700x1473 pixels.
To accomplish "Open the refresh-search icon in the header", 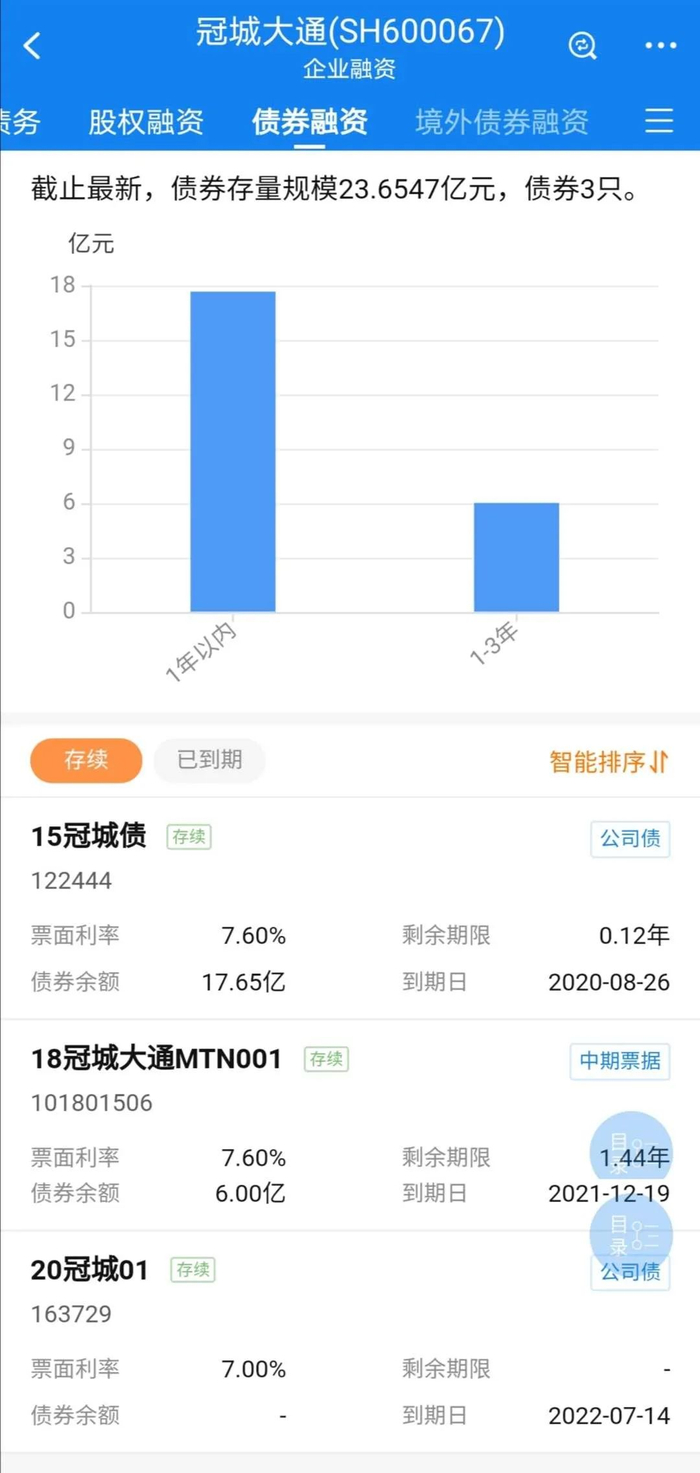I will 582,45.
